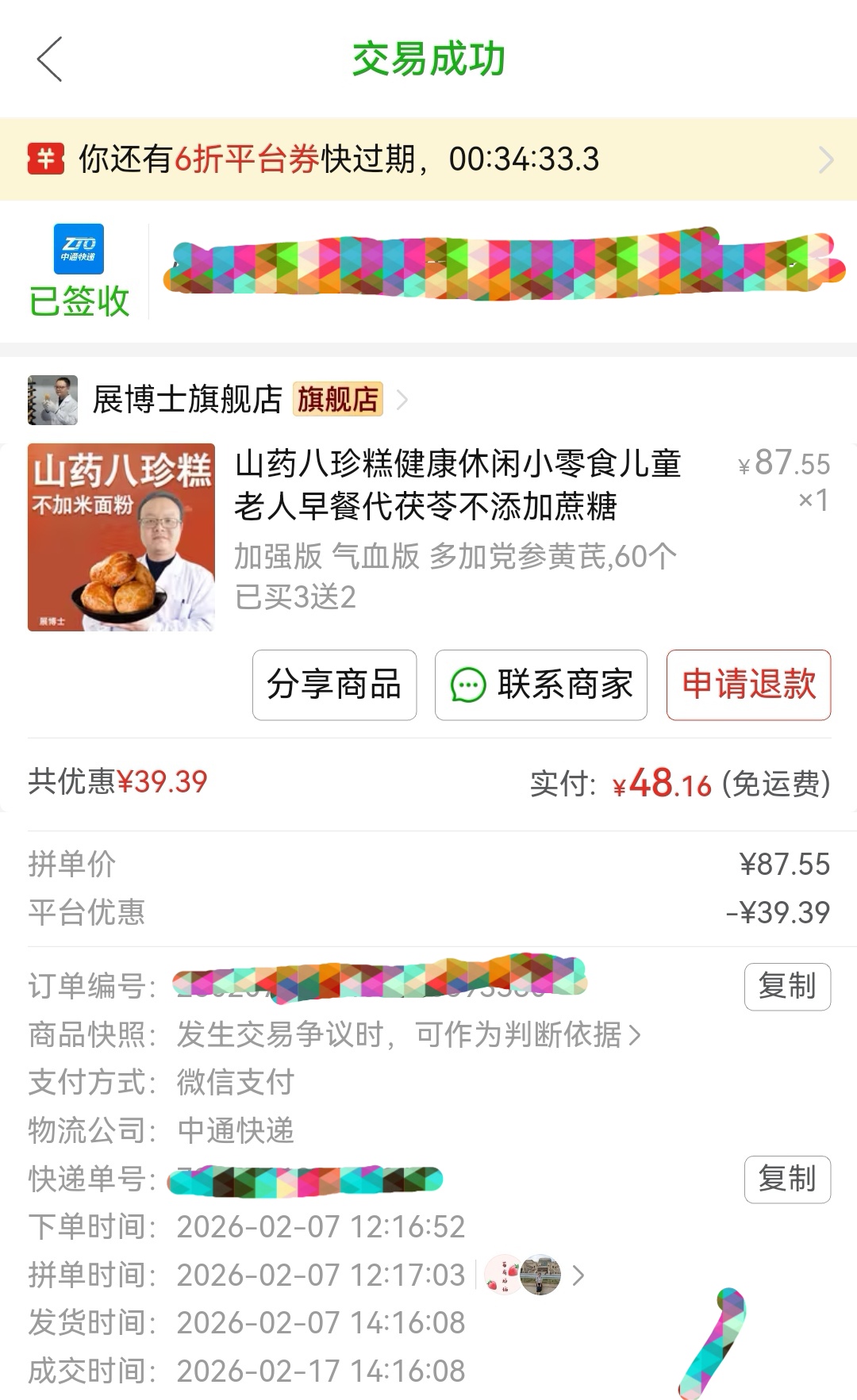The height and width of the screenshot is (1400, 857).
Task: Copy the order number (订单编号)
Action: point(786,986)
